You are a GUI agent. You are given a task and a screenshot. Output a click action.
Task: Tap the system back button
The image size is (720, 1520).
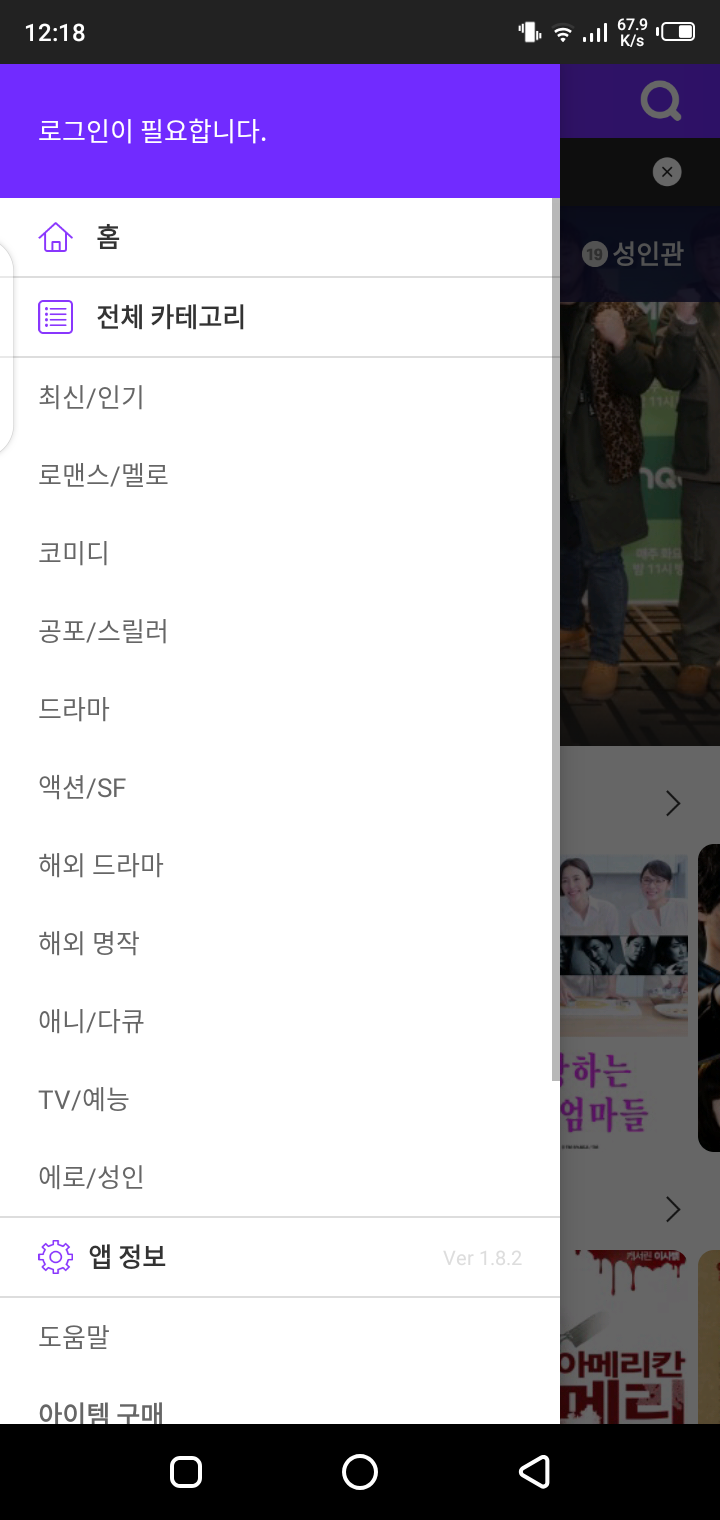click(x=534, y=1471)
